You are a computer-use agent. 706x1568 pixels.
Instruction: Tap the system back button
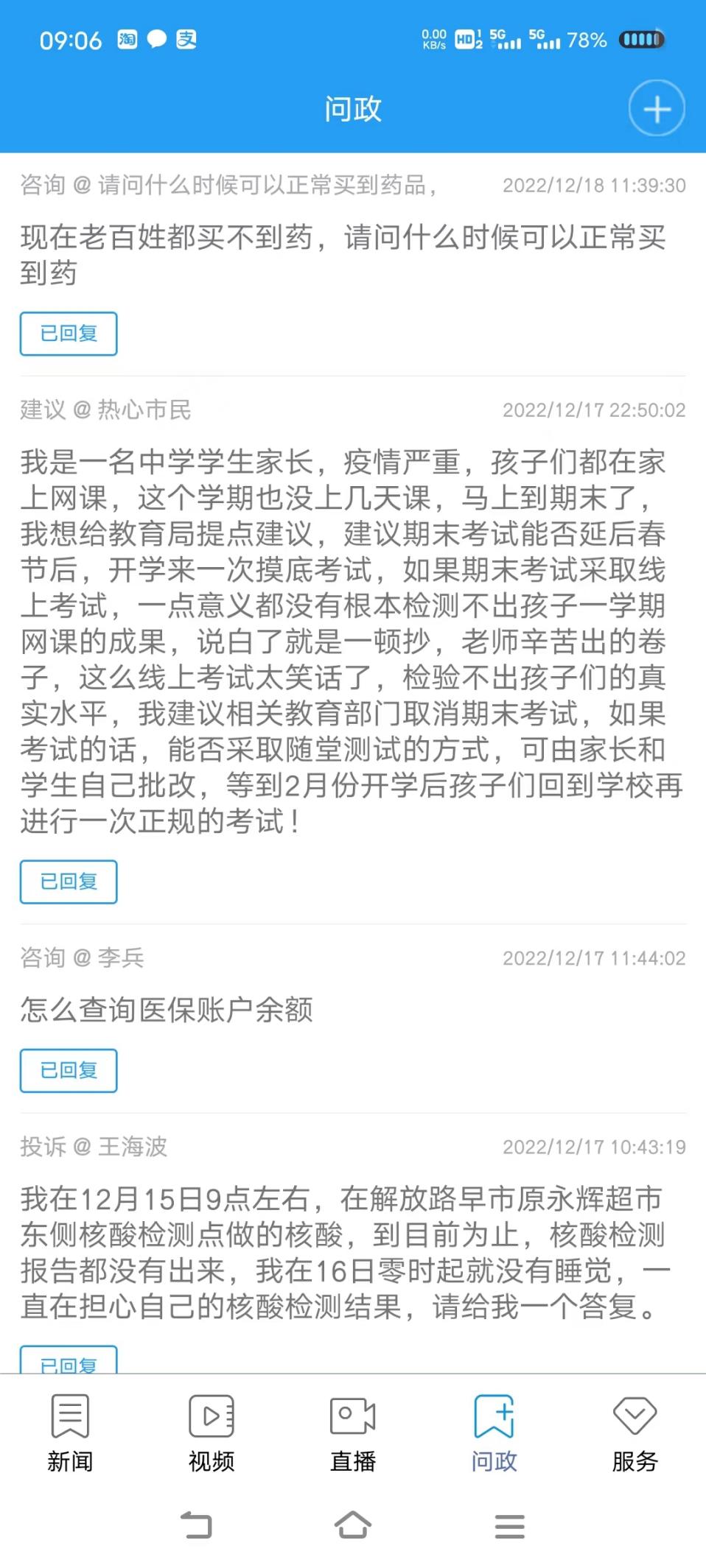pyautogui.click(x=196, y=1525)
